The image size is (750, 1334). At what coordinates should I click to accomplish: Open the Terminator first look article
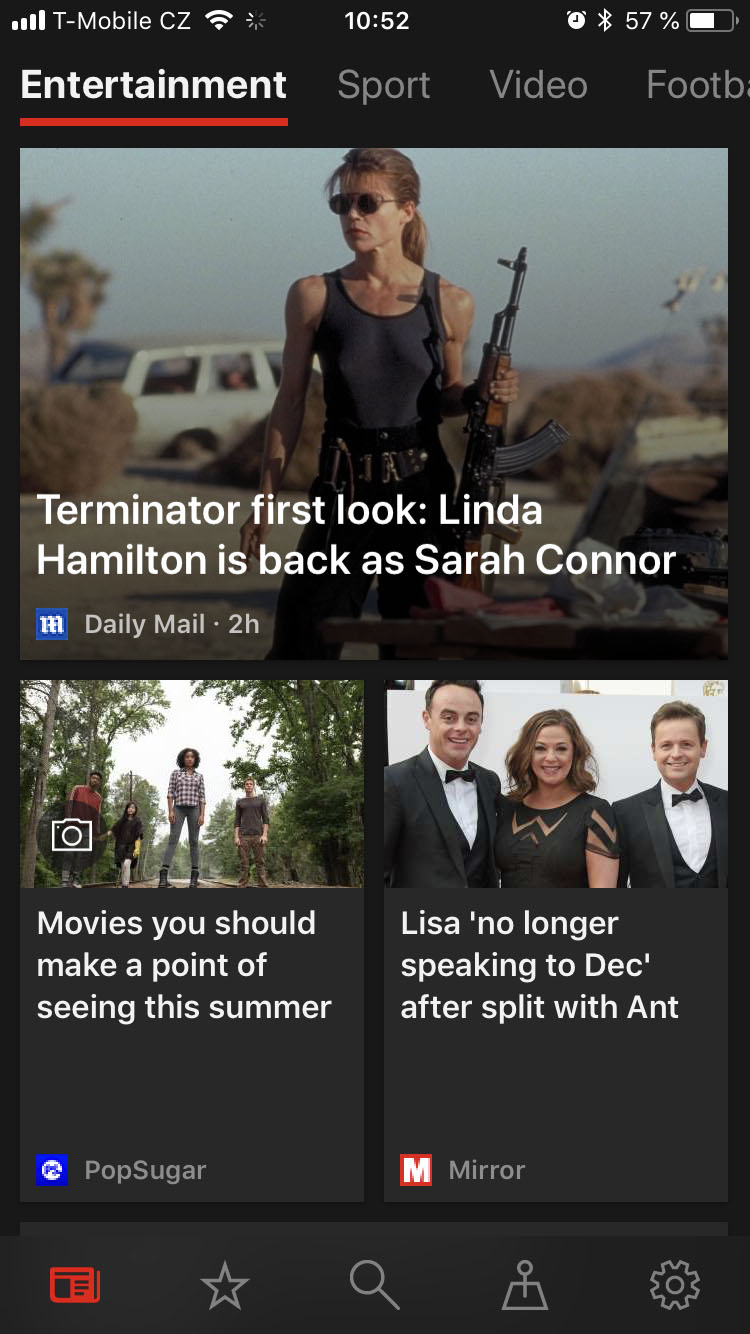pos(374,404)
